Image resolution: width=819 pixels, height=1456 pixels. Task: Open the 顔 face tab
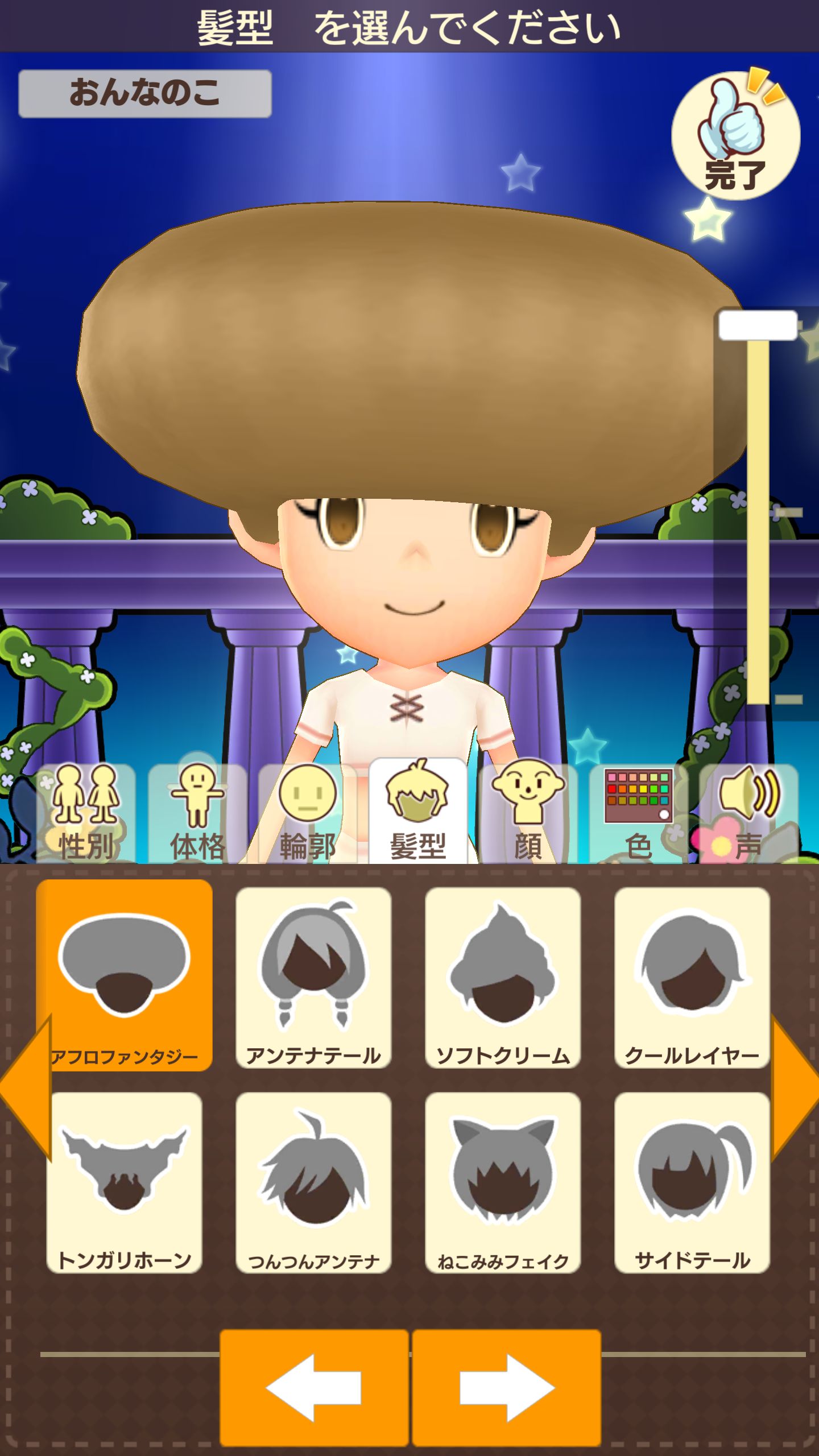pos(528,814)
